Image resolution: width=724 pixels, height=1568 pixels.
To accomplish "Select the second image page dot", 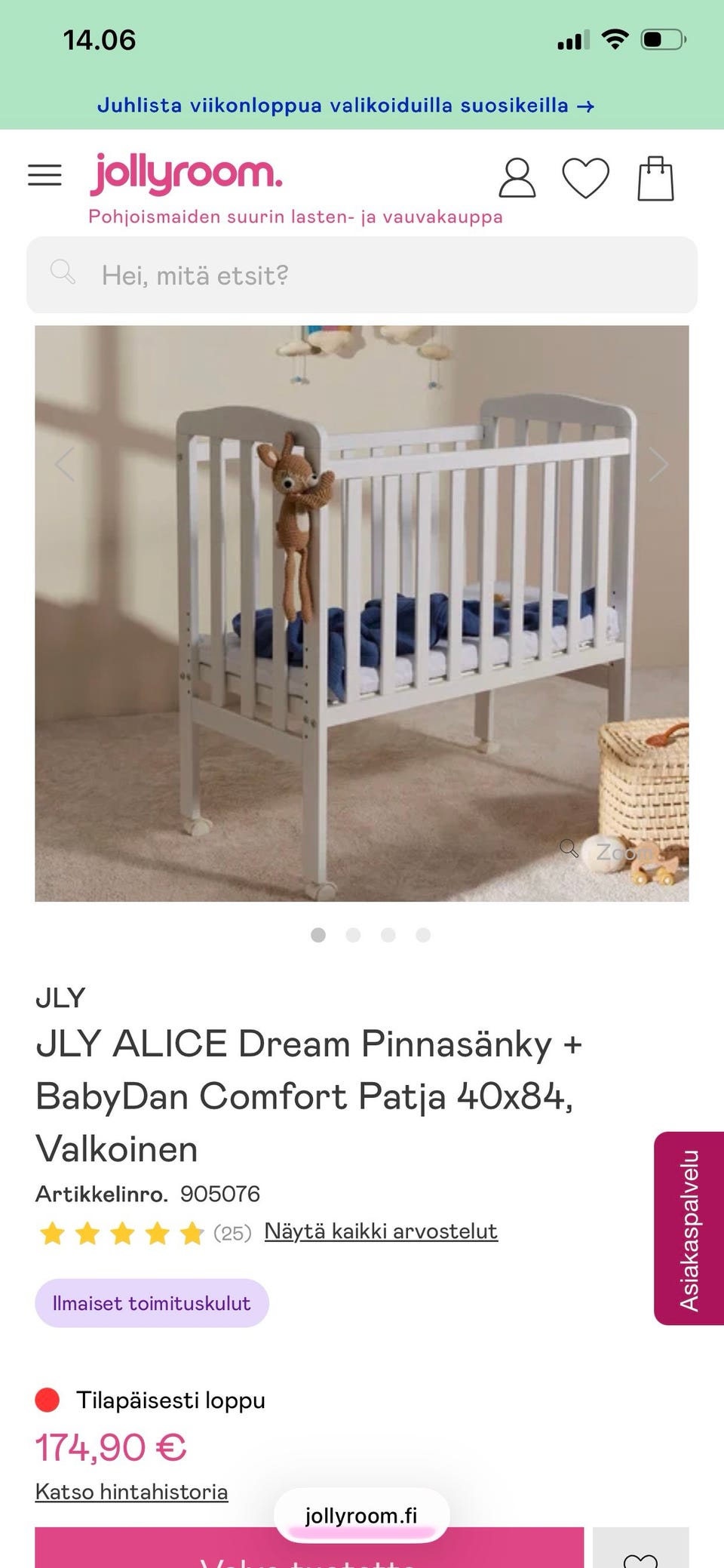I will click(x=353, y=935).
